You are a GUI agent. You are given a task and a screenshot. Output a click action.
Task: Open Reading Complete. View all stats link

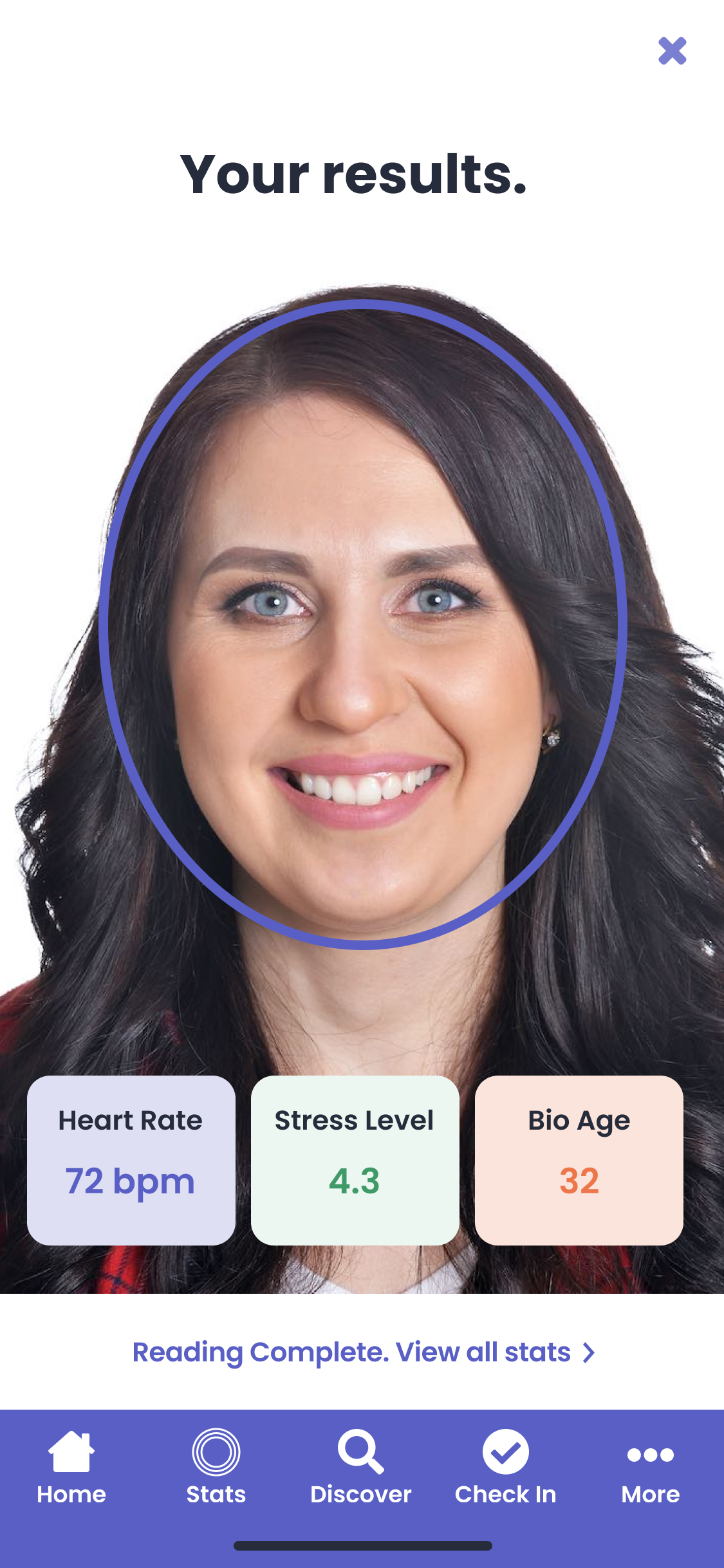[x=363, y=1352]
